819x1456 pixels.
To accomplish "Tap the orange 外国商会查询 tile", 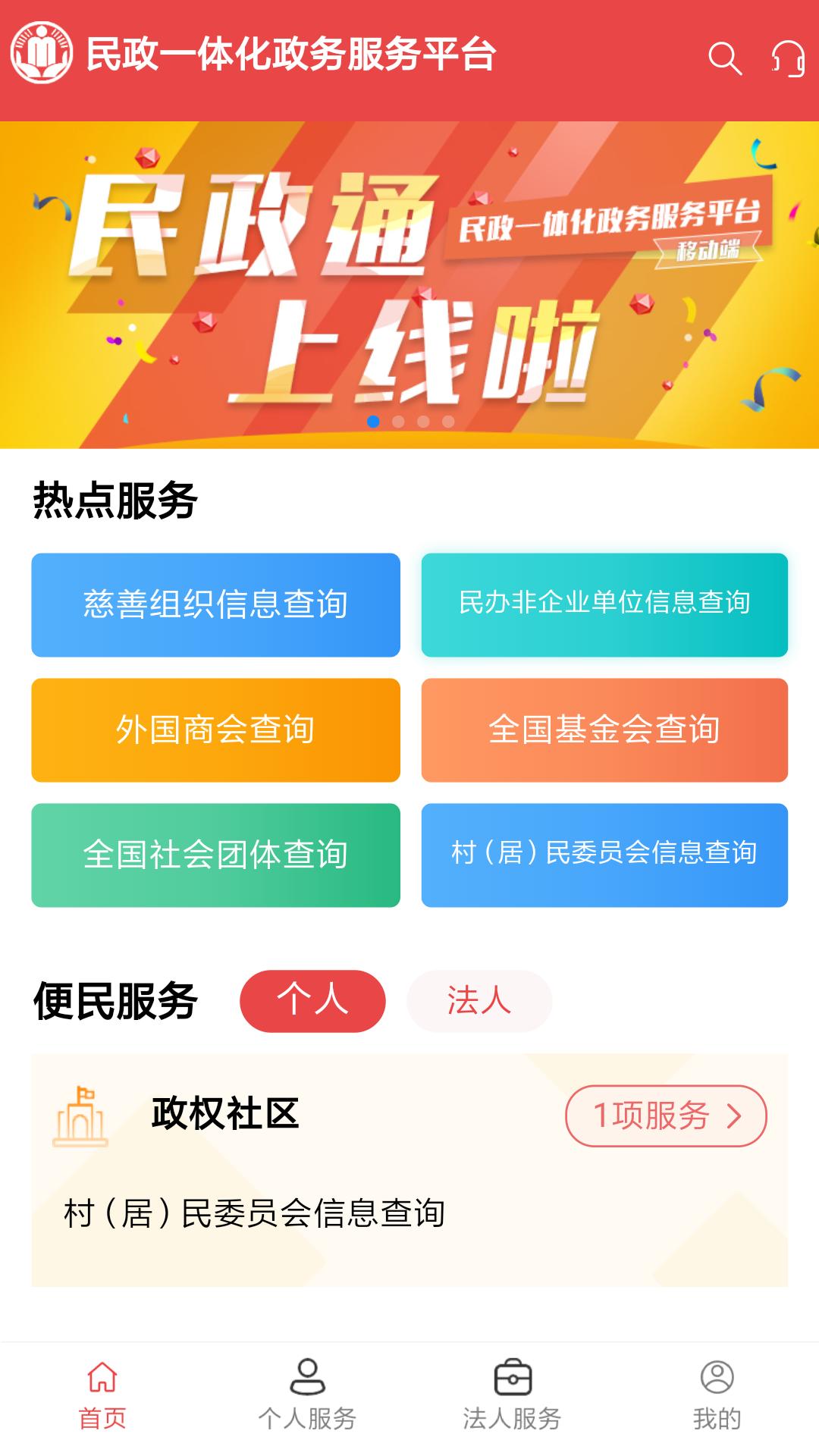I will click(x=215, y=730).
